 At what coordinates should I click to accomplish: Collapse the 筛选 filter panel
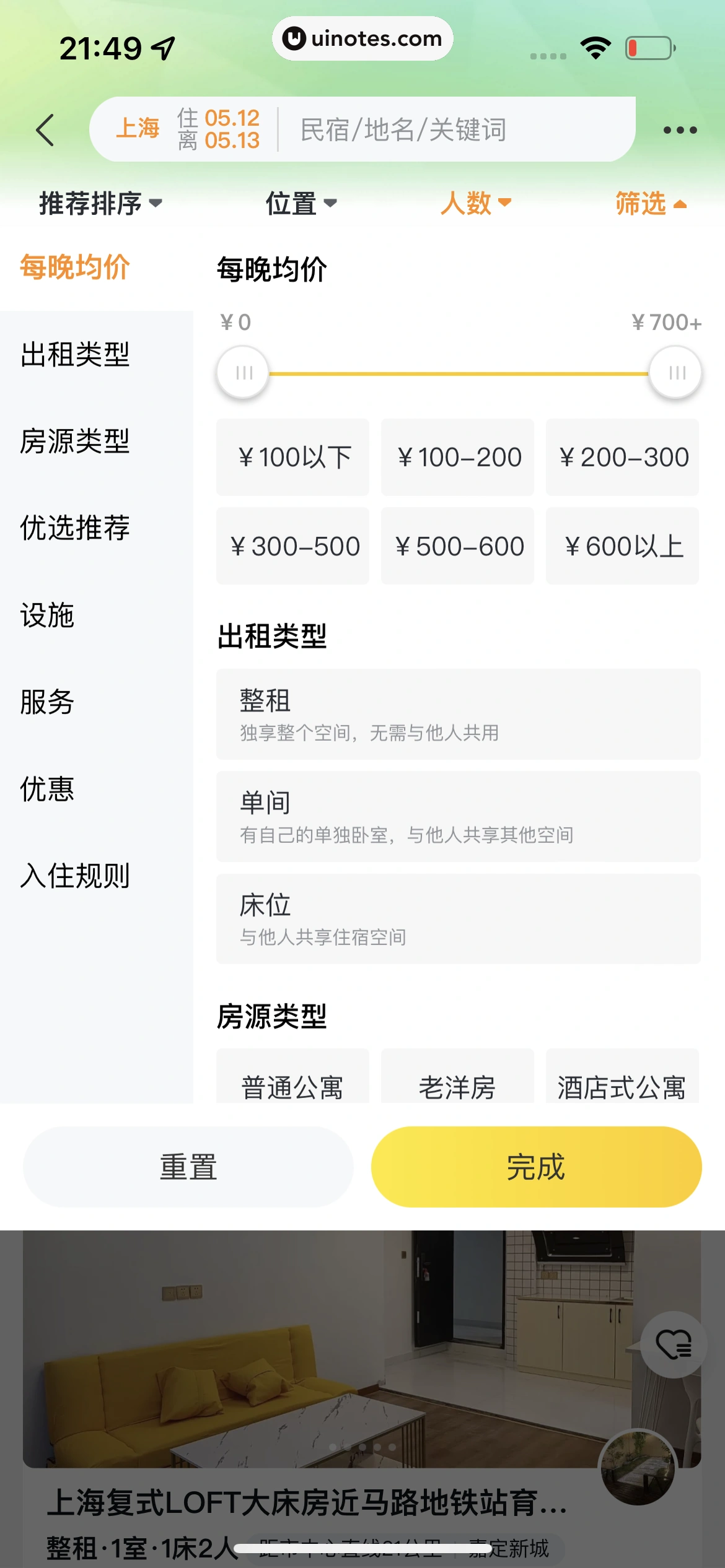click(x=651, y=203)
